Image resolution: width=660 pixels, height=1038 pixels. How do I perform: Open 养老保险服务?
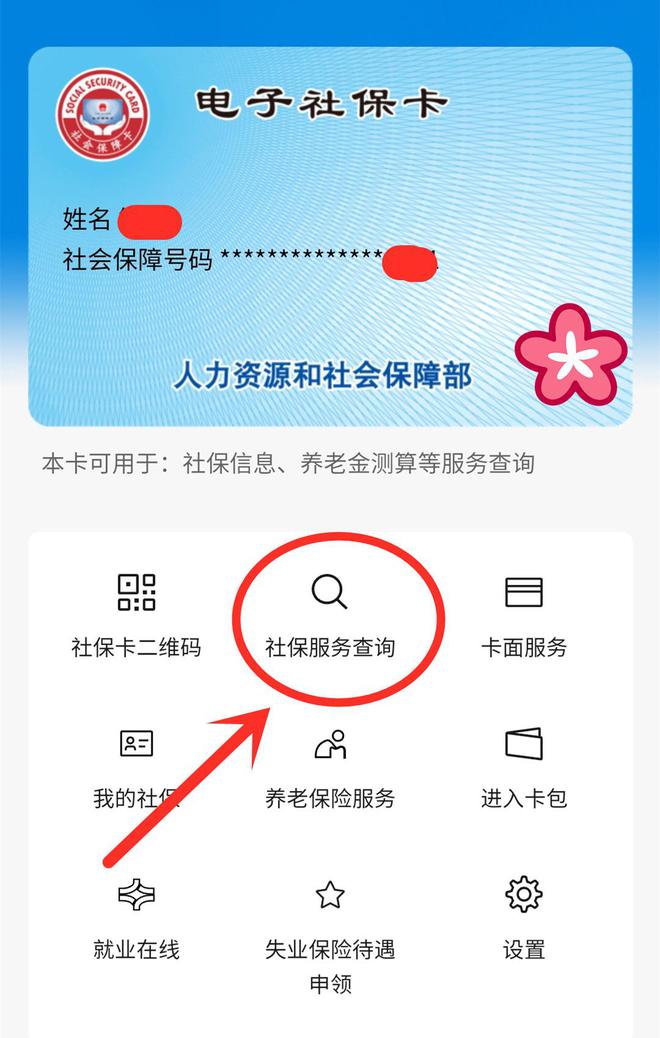[x=330, y=767]
